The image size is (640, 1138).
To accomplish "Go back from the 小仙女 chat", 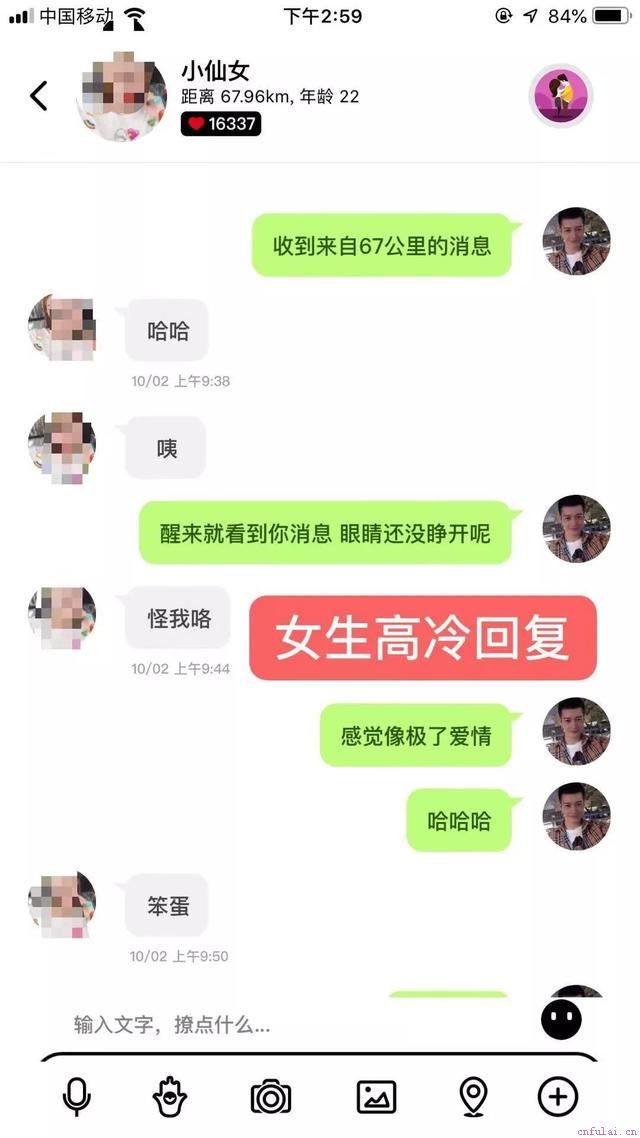I will 38,96.
